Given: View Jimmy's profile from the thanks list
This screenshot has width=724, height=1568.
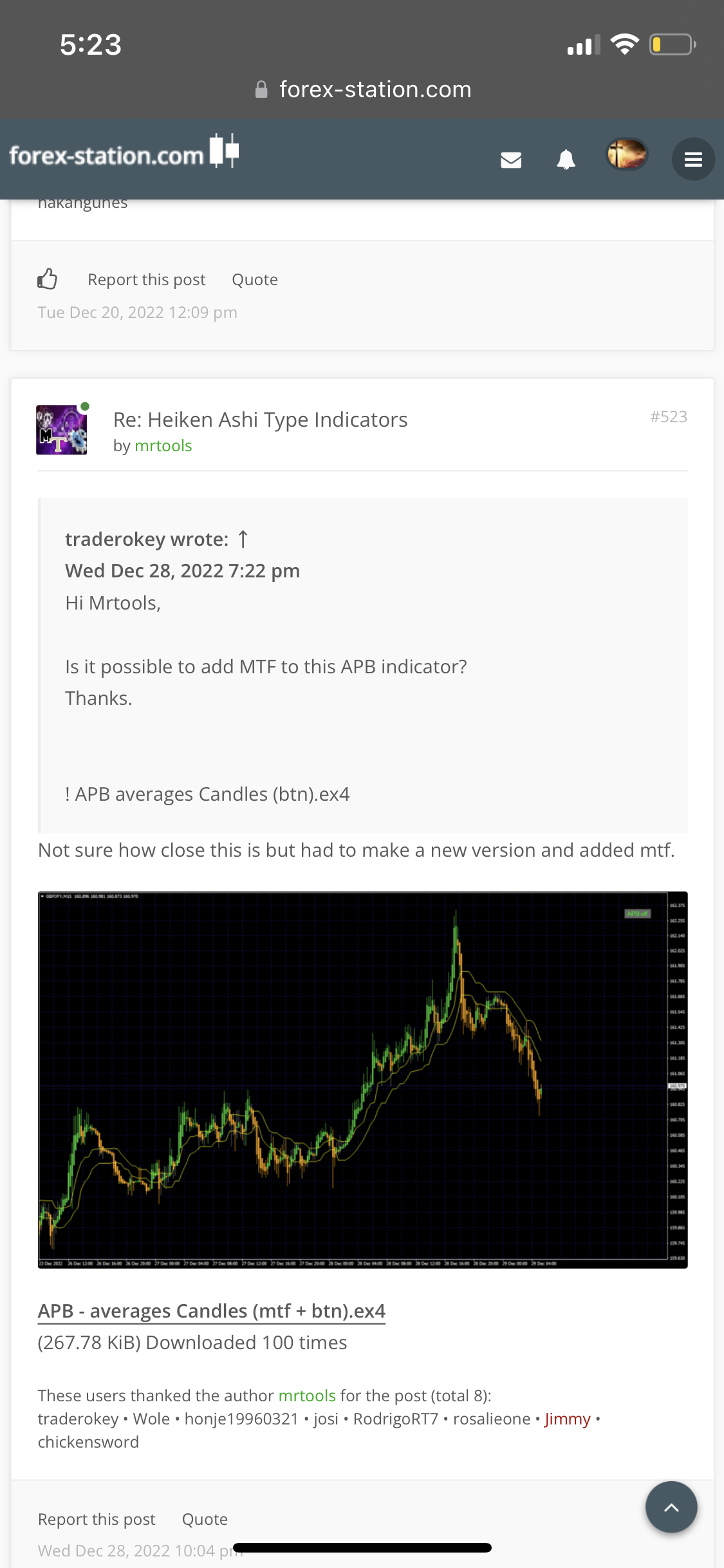Looking at the screenshot, I should [x=567, y=1419].
